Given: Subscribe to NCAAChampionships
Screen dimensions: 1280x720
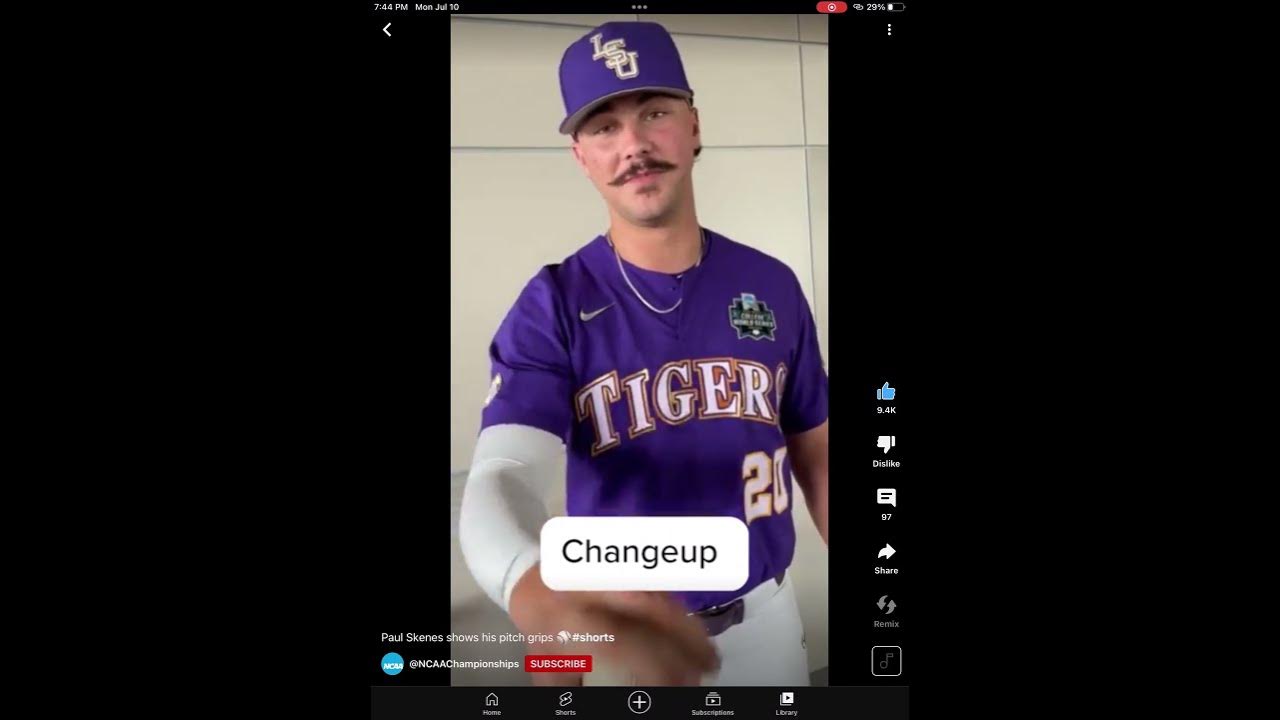Looking at the screenshot, I should coord(558,664).
